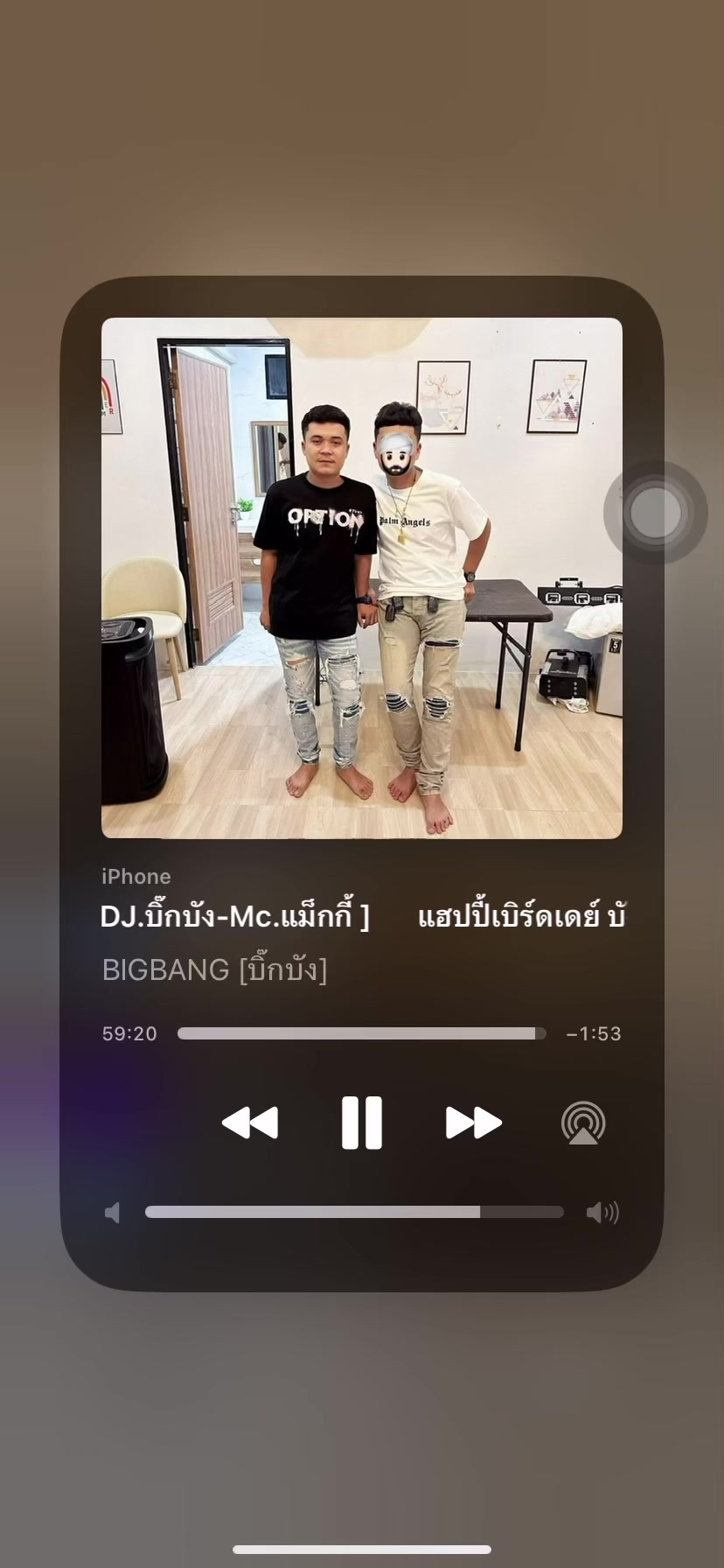Skip back to previous track
This screenshot has height=1568, width=724.
[x=250, y=1123]
